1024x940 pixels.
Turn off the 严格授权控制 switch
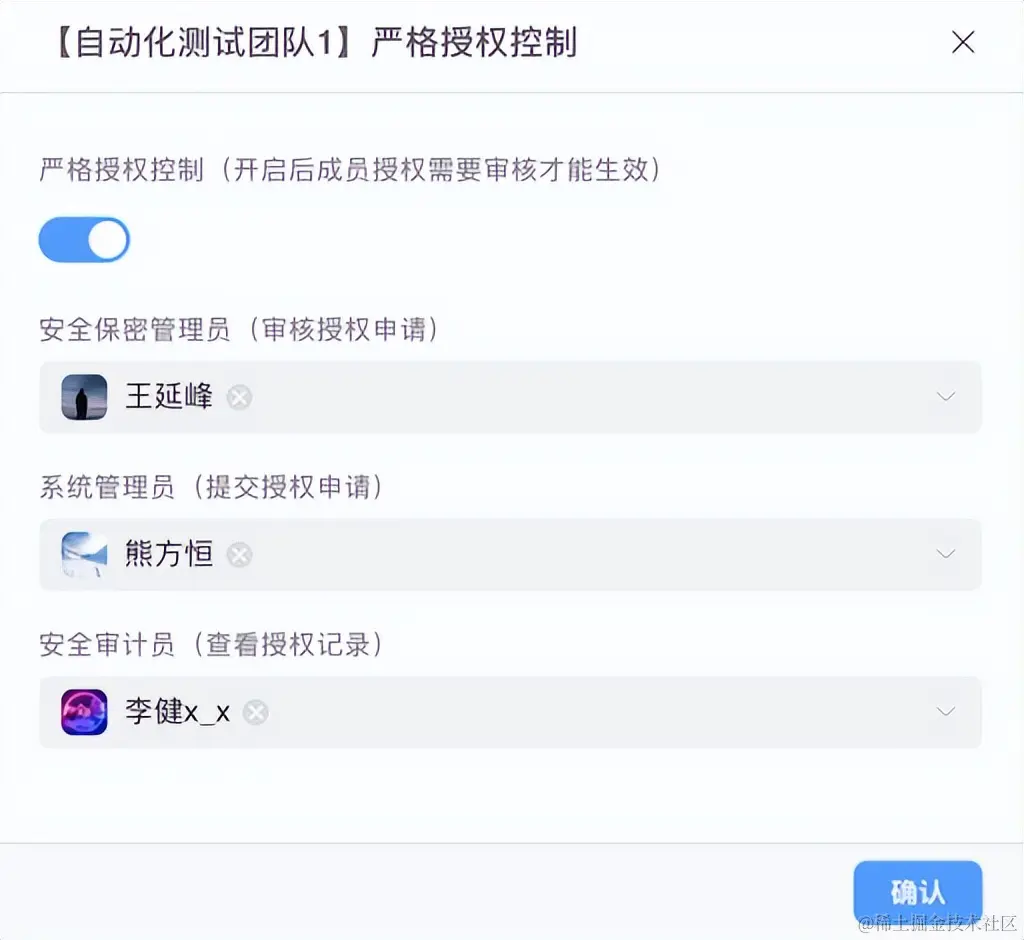click(x=84, y=240)
